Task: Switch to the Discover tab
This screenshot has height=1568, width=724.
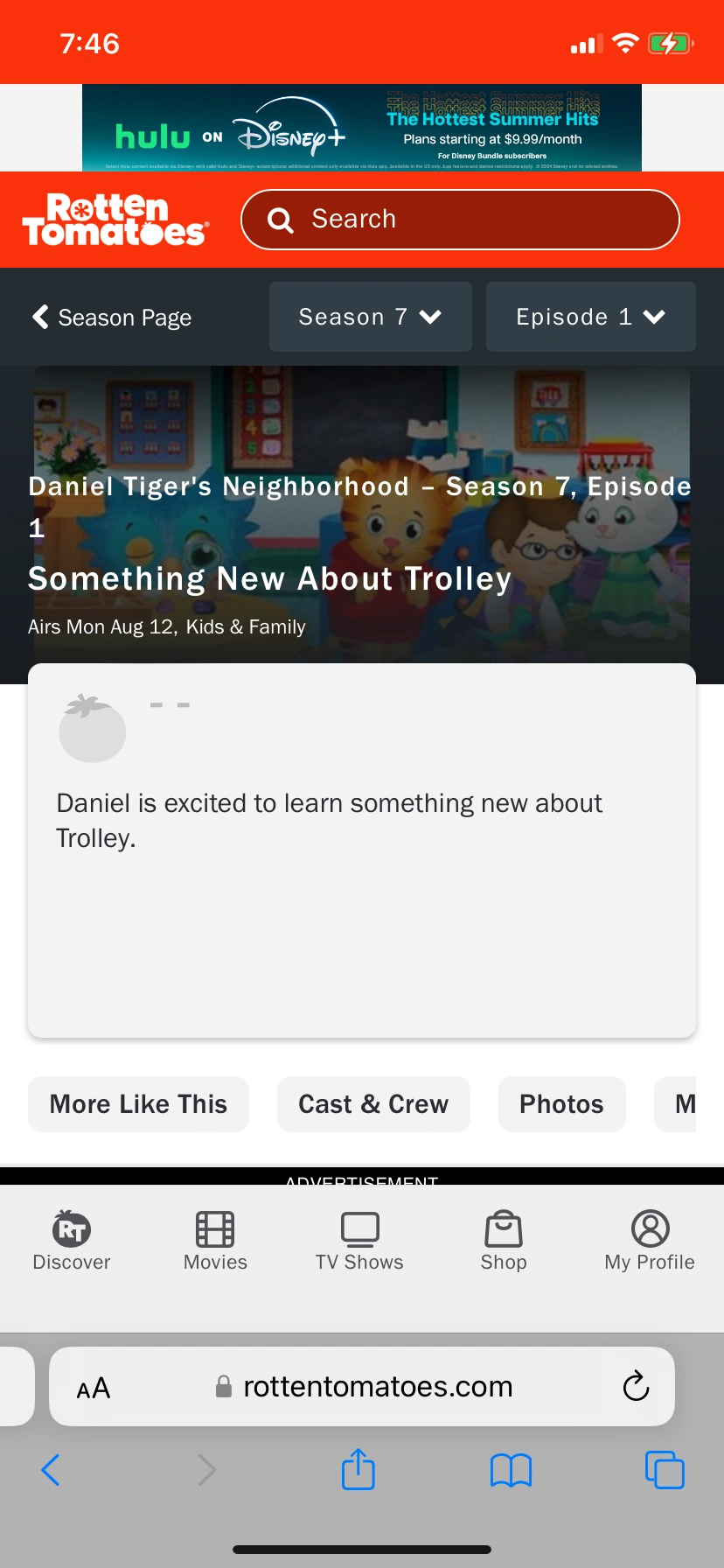Action: [x=72, y=1241]
